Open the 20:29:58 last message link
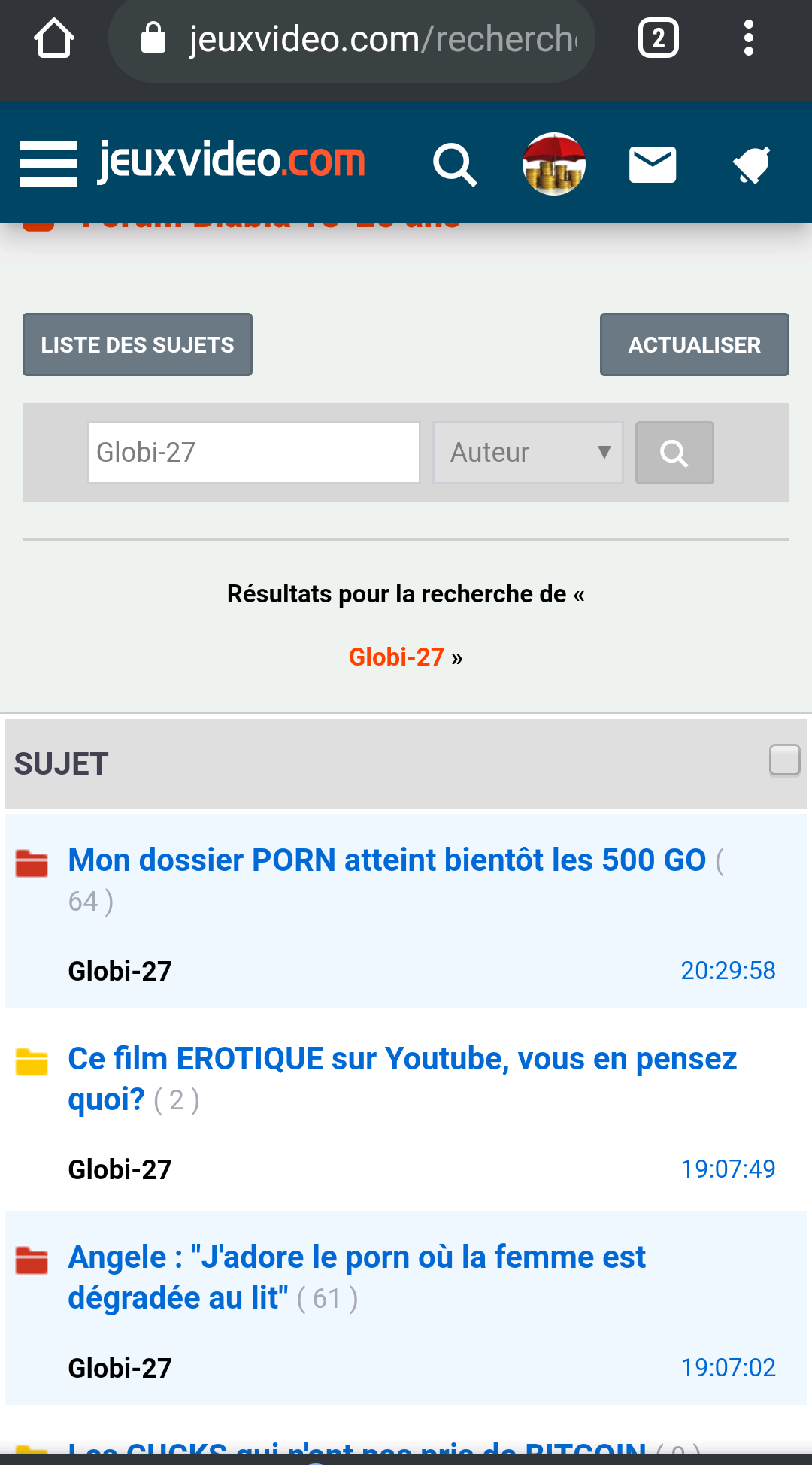This screenshot has height=1465, width=812. pyautogui.click(x=728, y=971)
